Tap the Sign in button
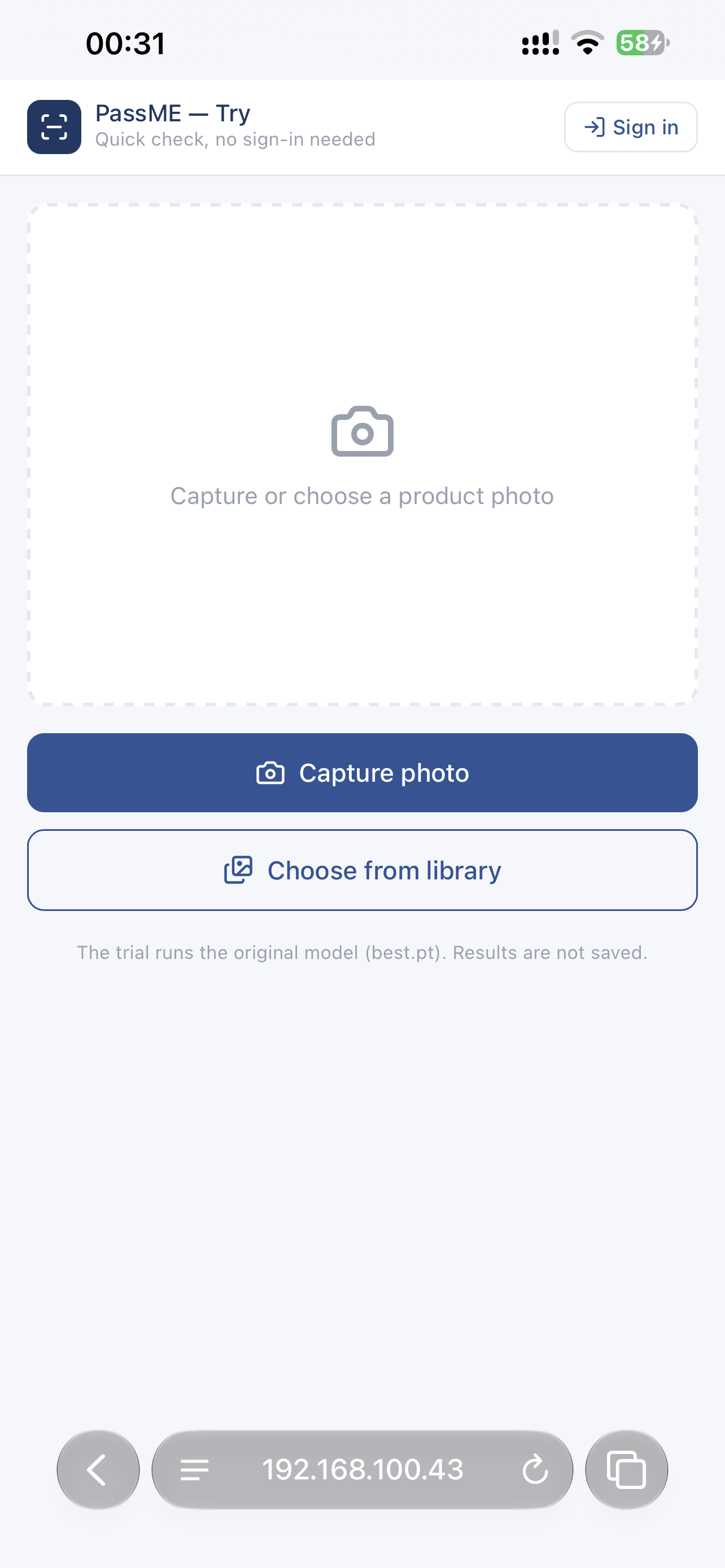This screenshot has height=1568, width=725. point(630,127)
